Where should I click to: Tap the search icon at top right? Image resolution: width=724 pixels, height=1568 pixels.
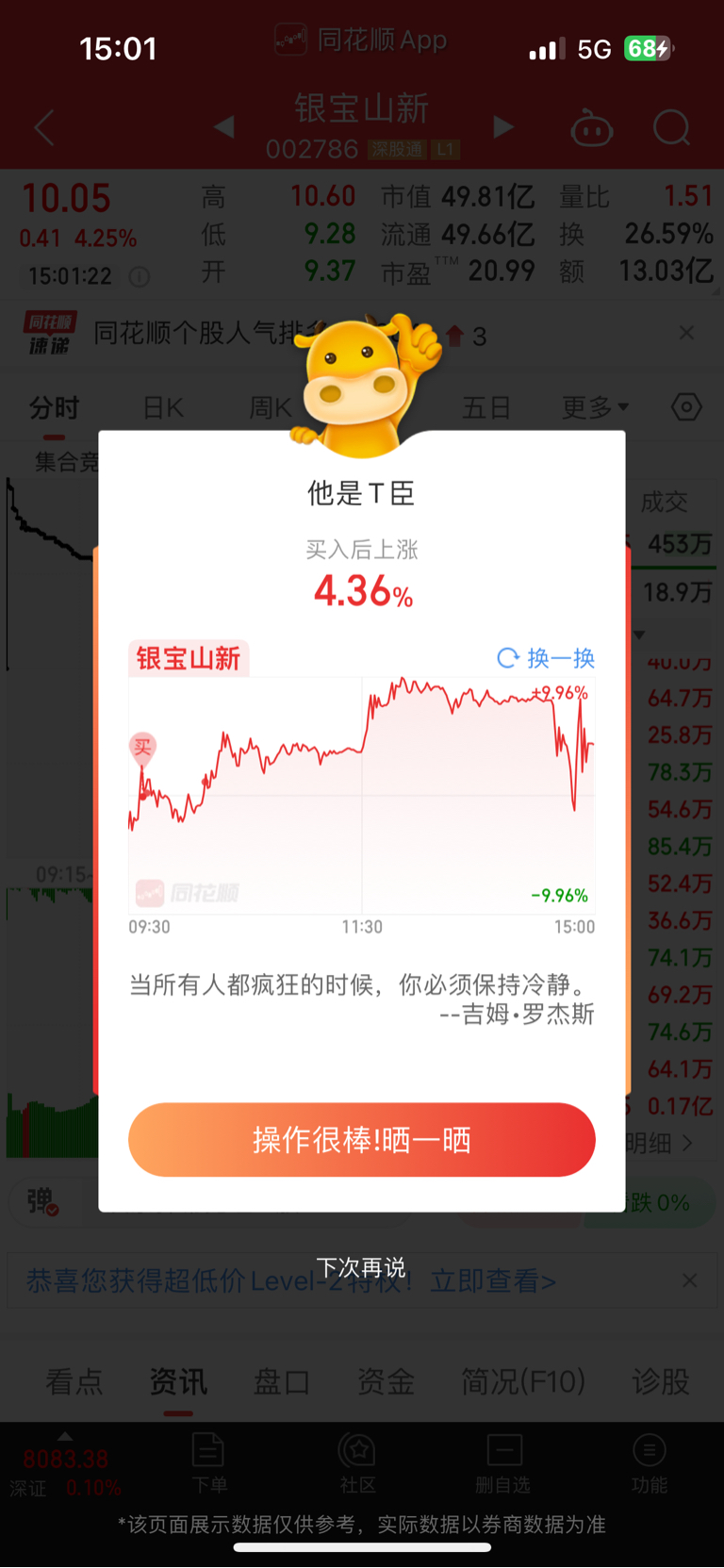click(x=671, y=128)
